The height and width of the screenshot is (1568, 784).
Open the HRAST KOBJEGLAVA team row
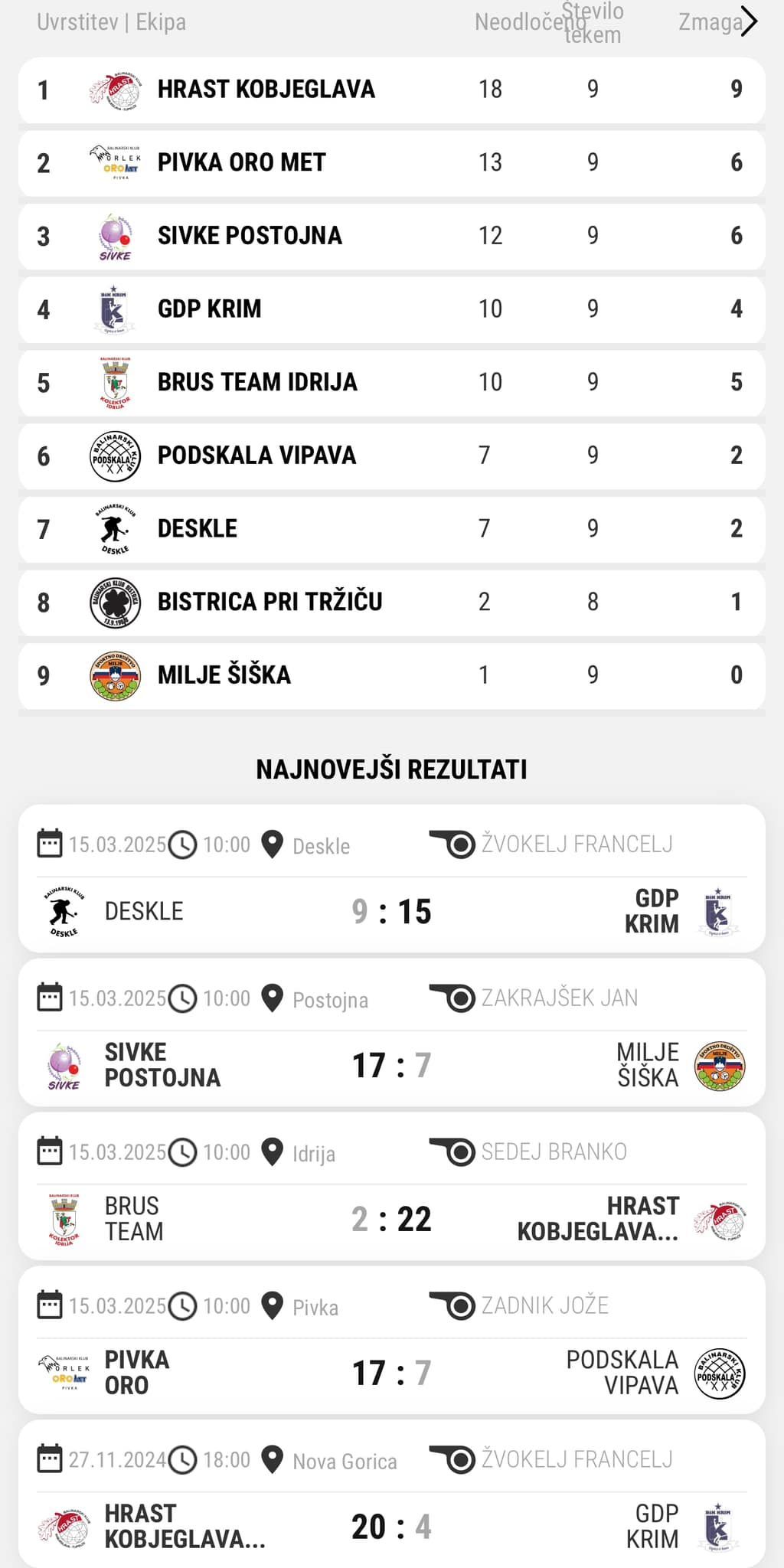pyautogui.click(x=392, y=90)
